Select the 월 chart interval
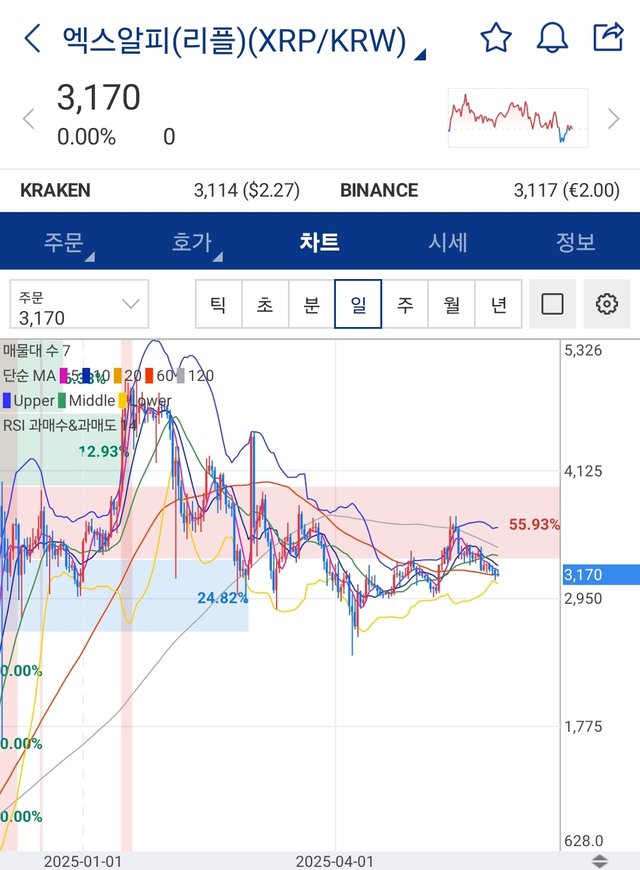The height and width of the screenshot is (870, 640). [451, 304]
